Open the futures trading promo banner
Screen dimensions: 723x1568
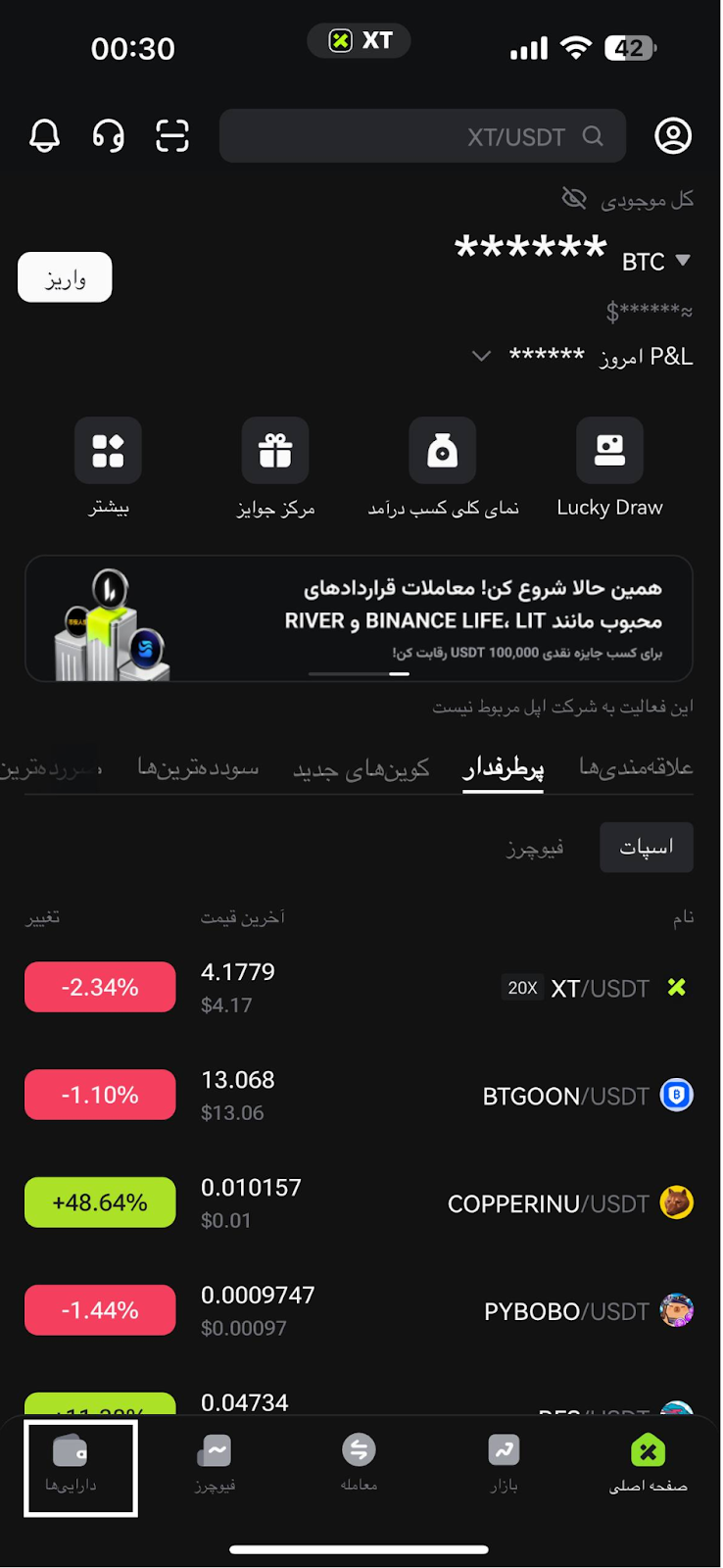[359, 618]
